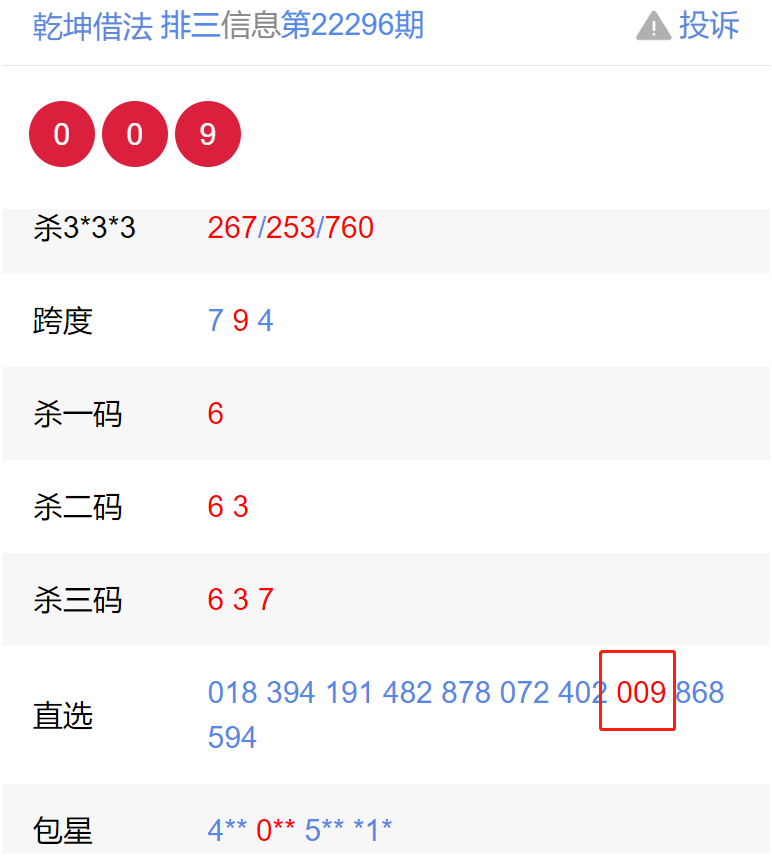Tap the 投诉 complaint link
The image size is (772, 857).
[690, 26]
